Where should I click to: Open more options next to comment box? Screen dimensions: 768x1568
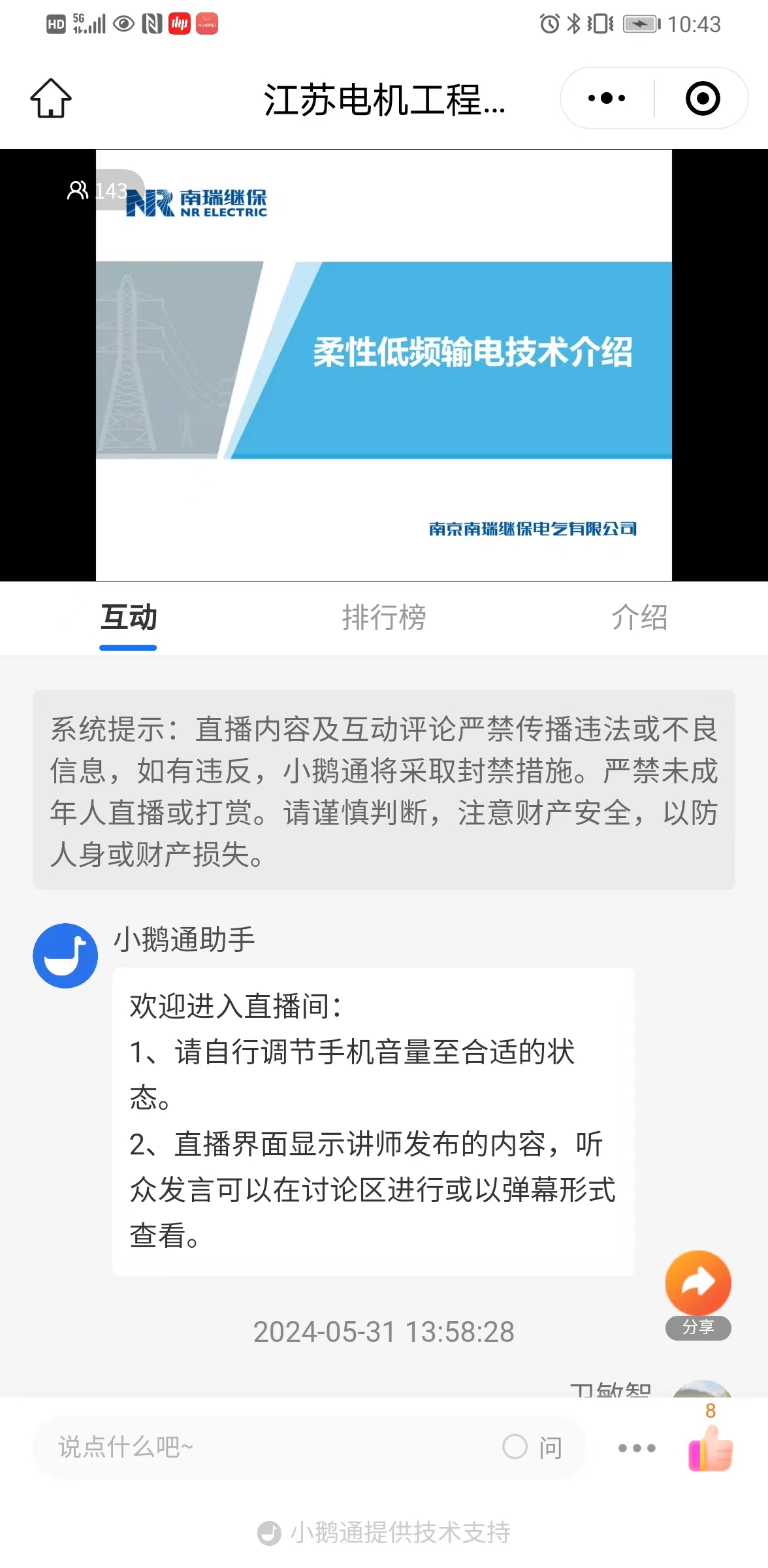pos(637,1448)
